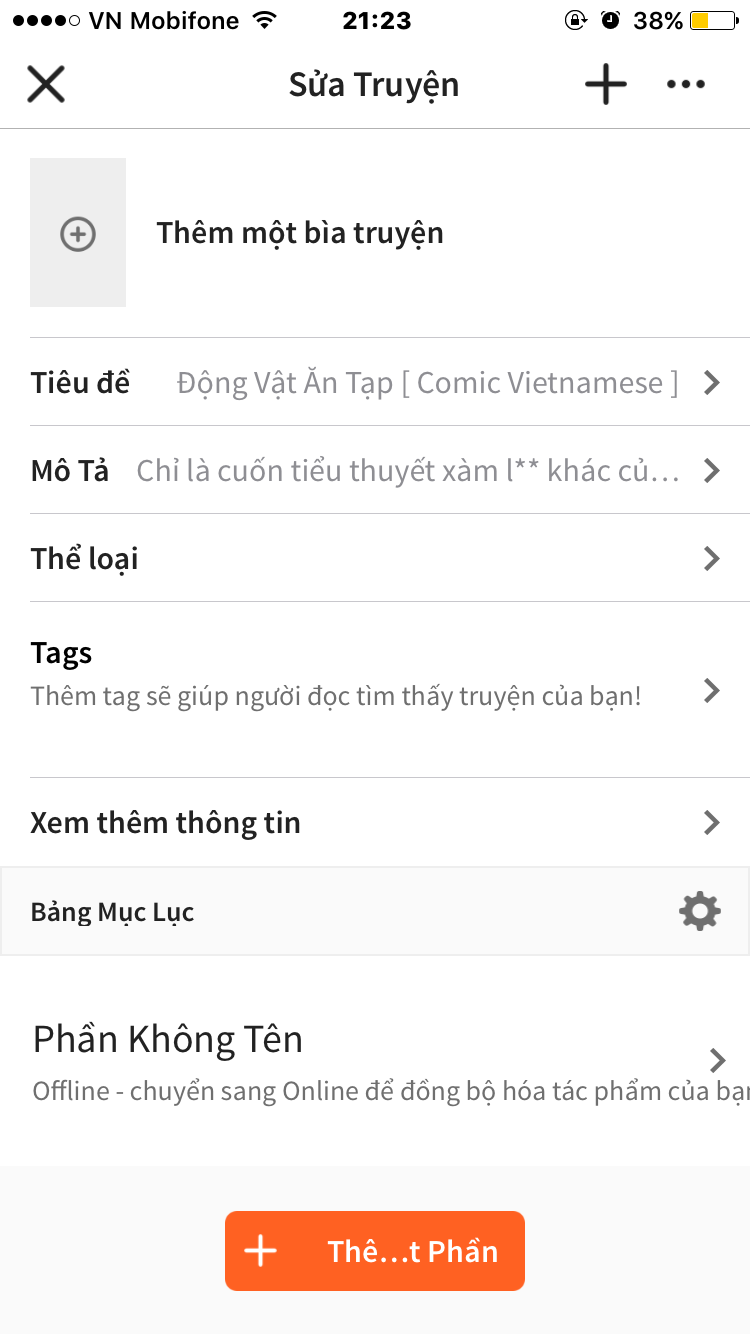Tap the plus icon in the top bar
750x1334 pixels.
606,85
